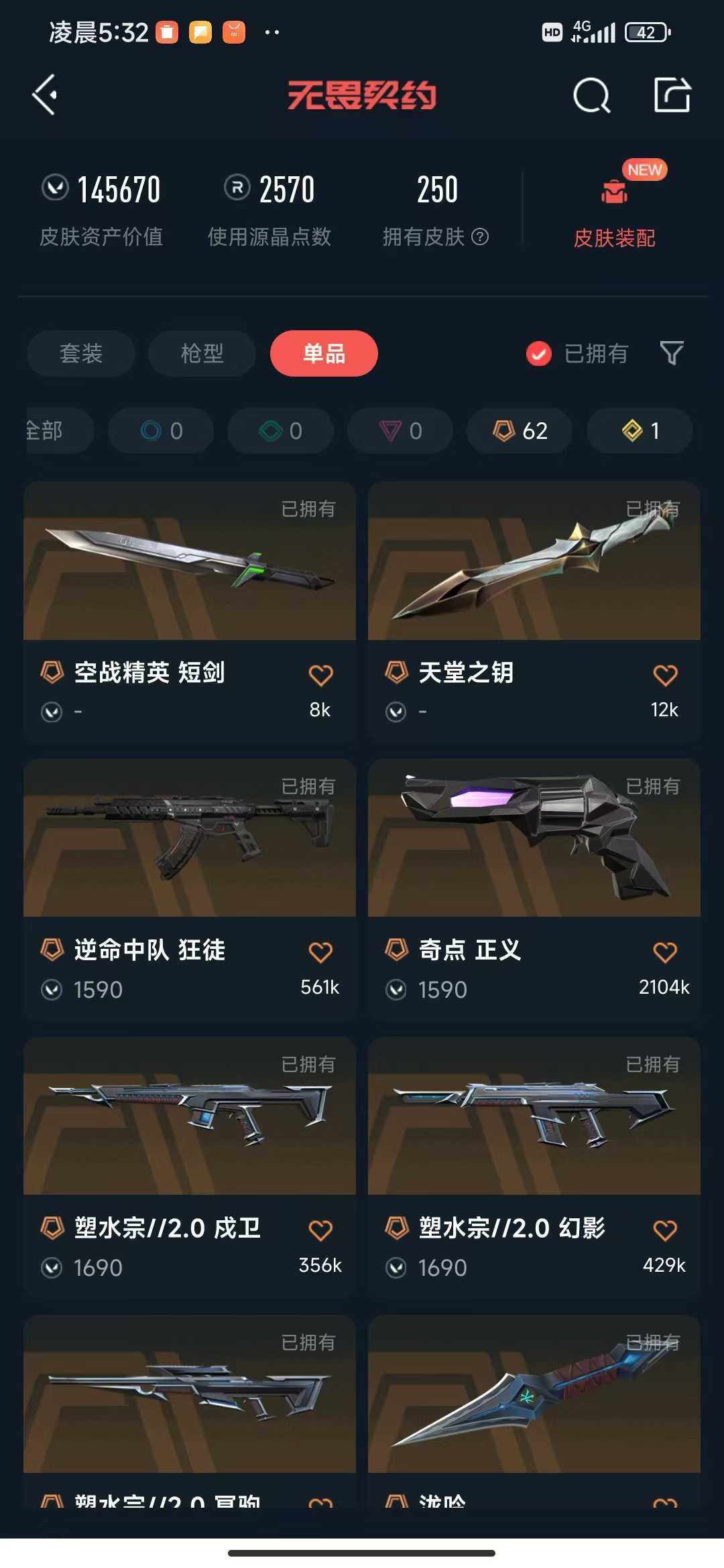The height and width of the screenshot is (1568, 724).
Task: Uncheck the 已拥有 filter
Action: click(x=539, y=354)
